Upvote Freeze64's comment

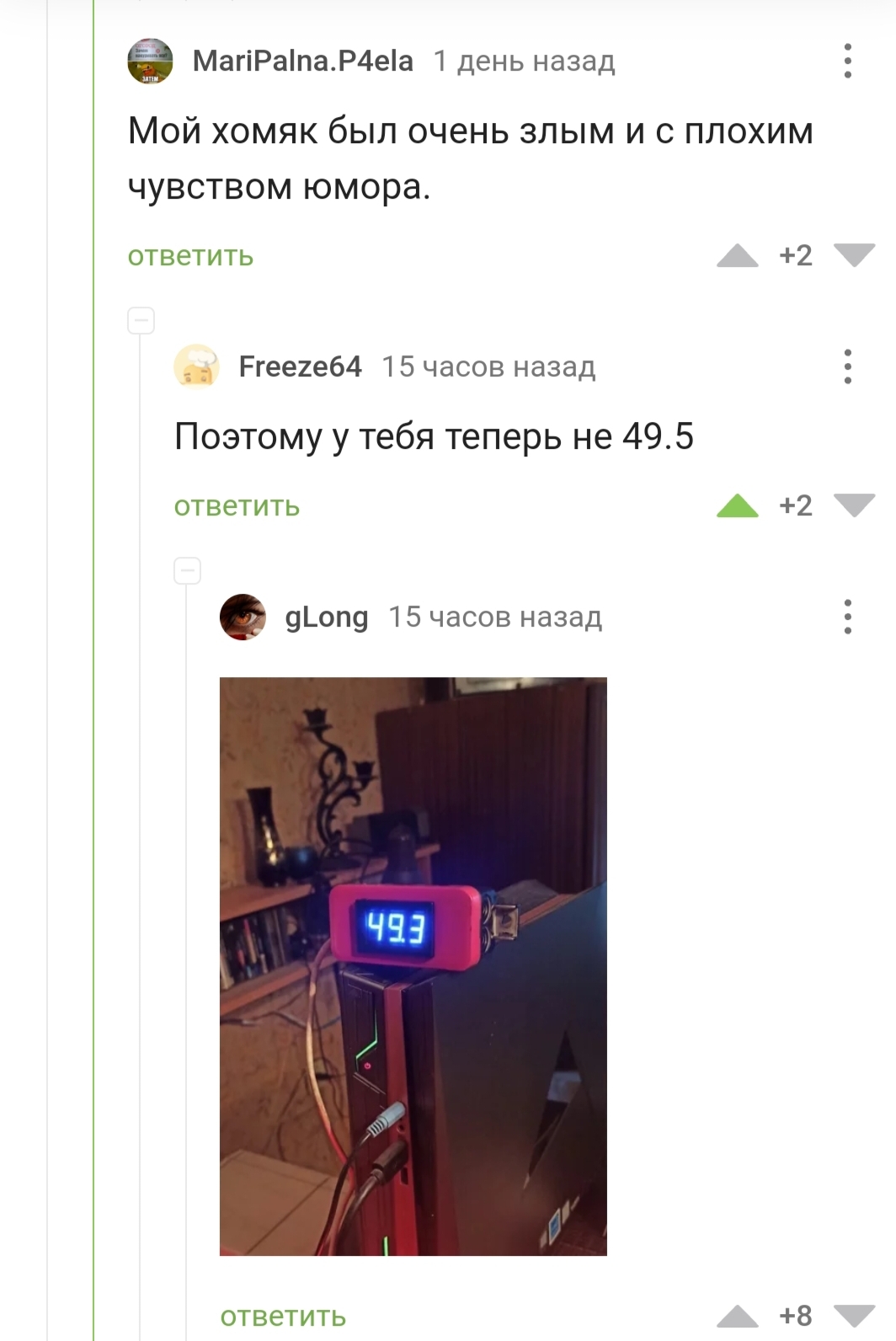tap(738, 505)
